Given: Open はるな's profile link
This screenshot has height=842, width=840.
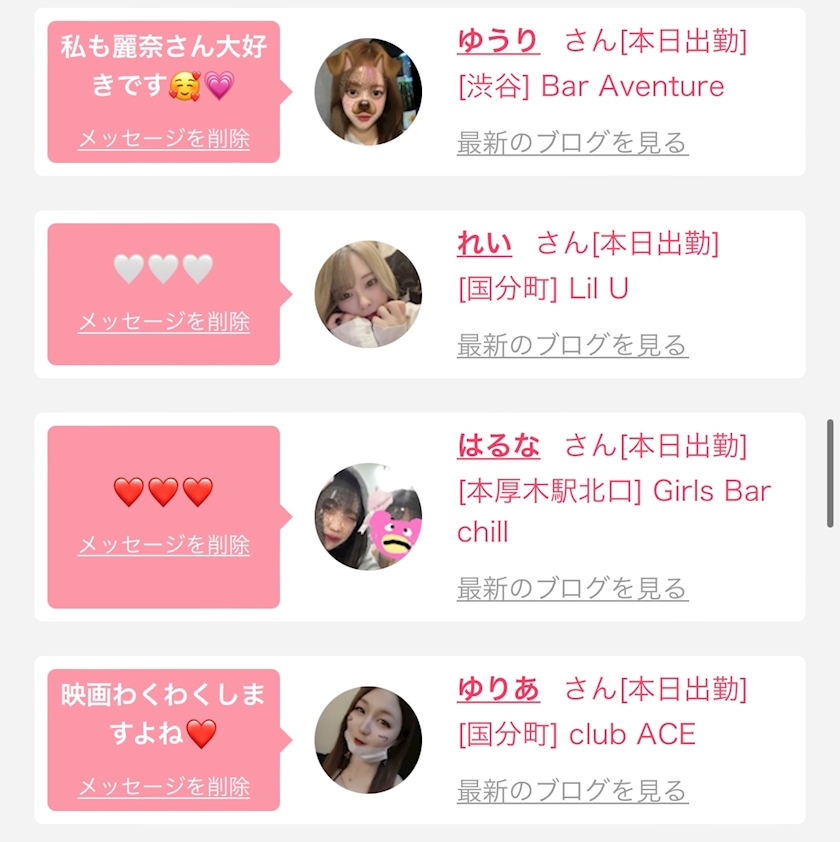Looking at the screenshot, I should [x=498, y=445].
